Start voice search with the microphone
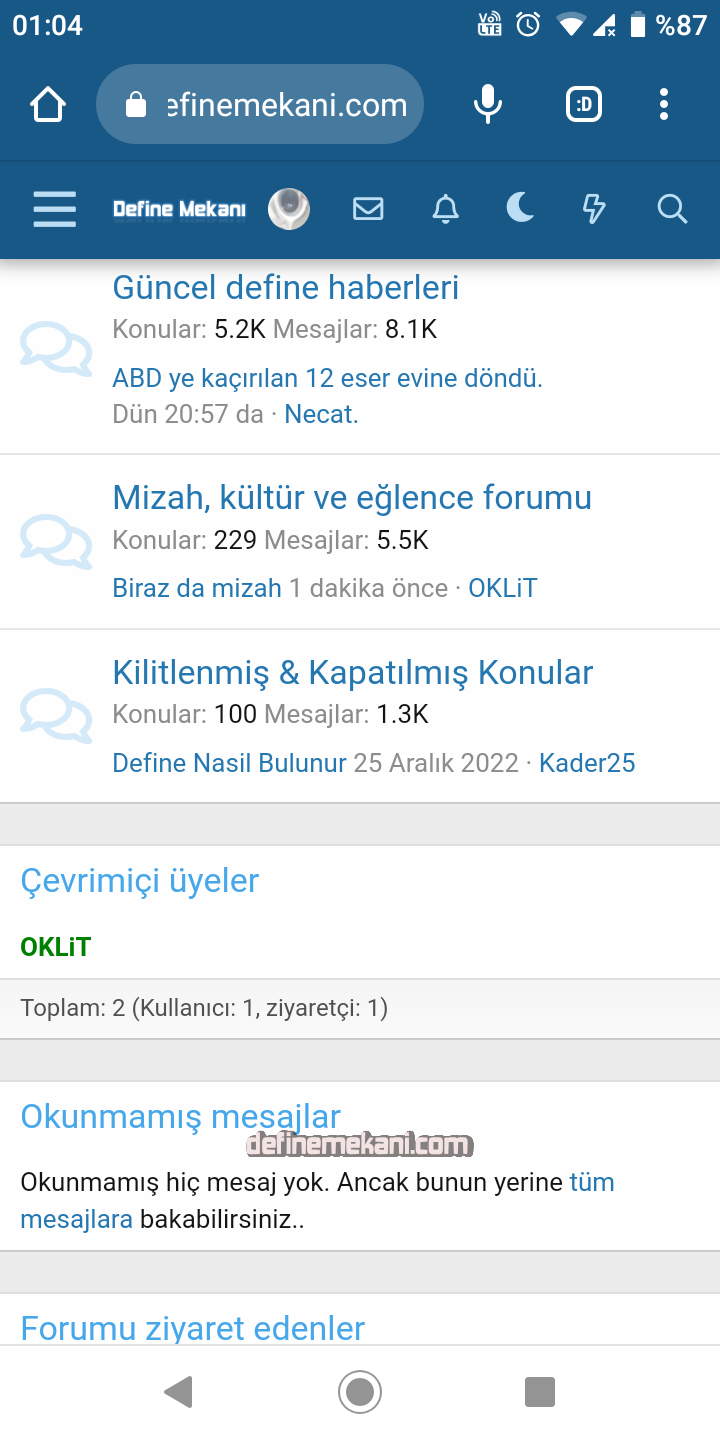 coord(488,105)
